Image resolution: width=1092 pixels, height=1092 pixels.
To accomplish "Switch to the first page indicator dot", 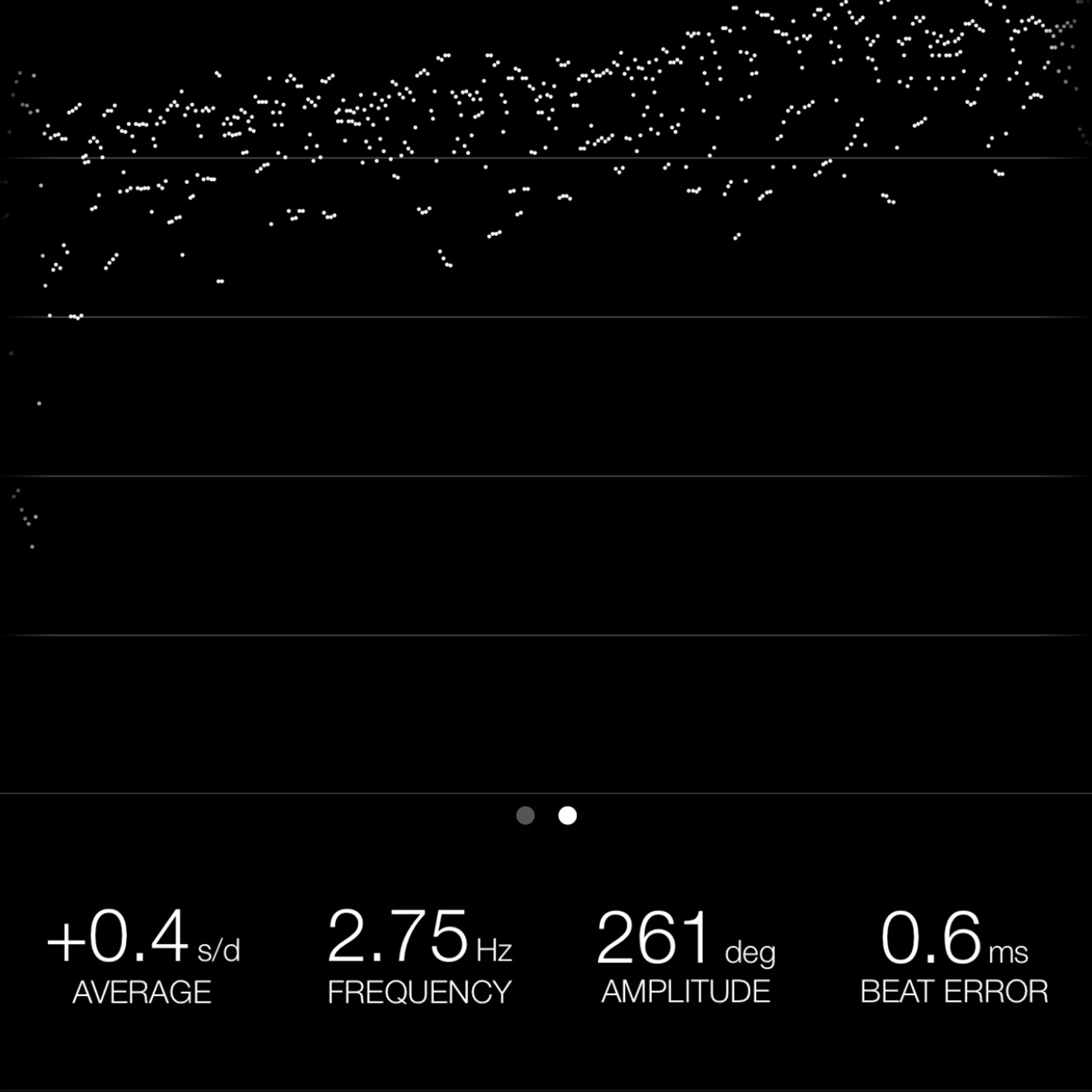I will click(525, 815).
